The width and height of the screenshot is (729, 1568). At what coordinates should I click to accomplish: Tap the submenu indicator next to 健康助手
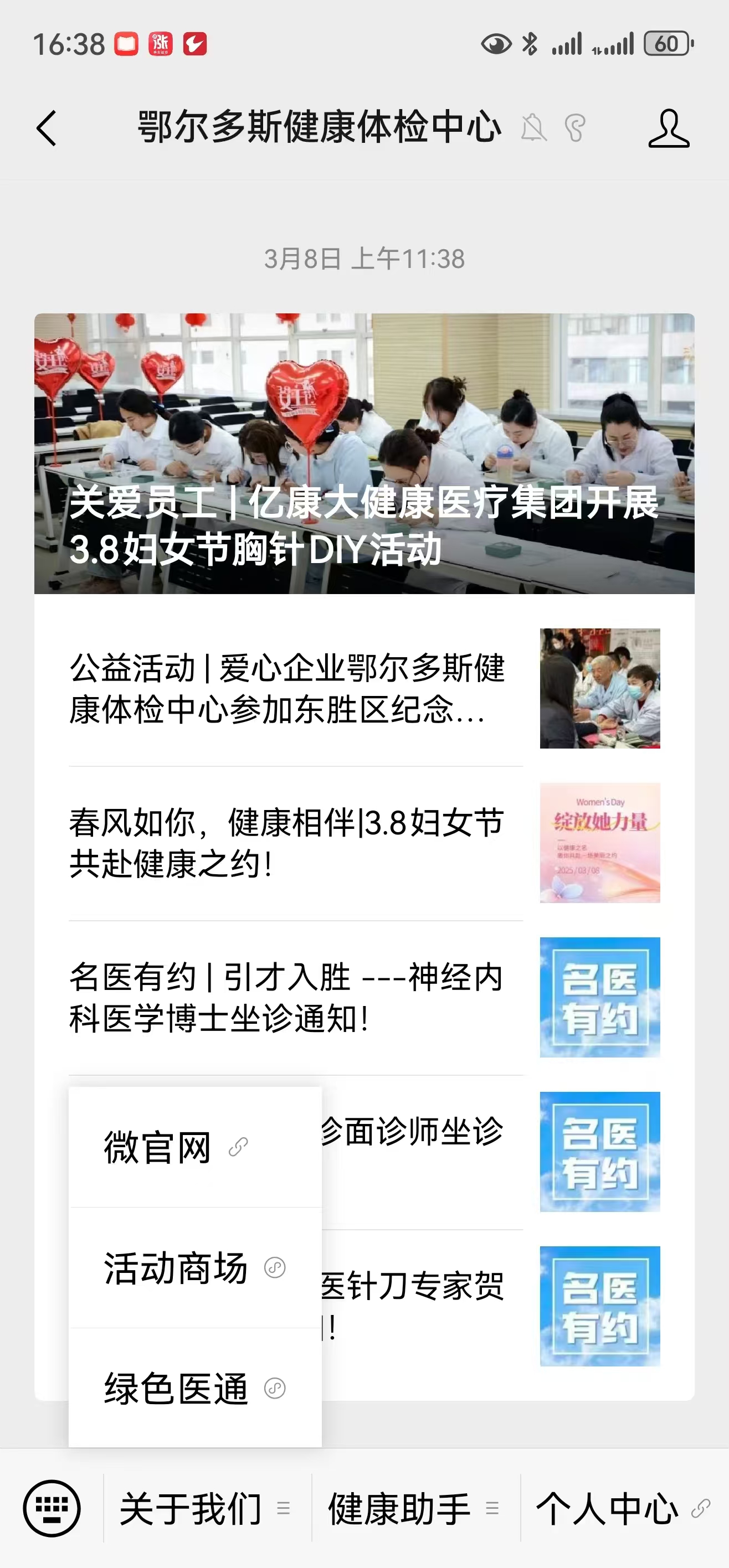tap(491, 1508)
